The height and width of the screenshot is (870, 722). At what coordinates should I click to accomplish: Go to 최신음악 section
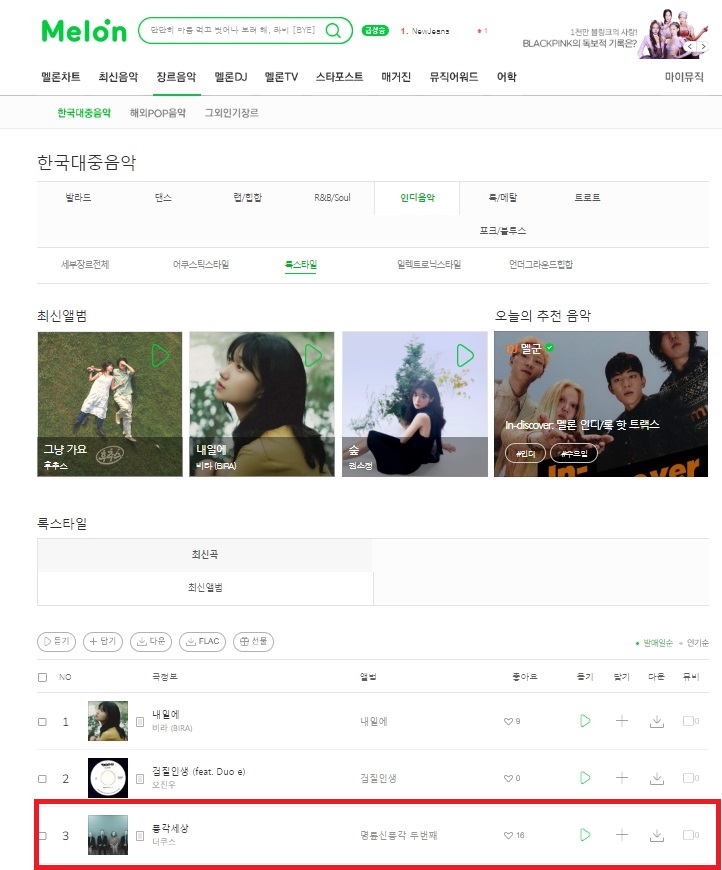click(118, 77)
